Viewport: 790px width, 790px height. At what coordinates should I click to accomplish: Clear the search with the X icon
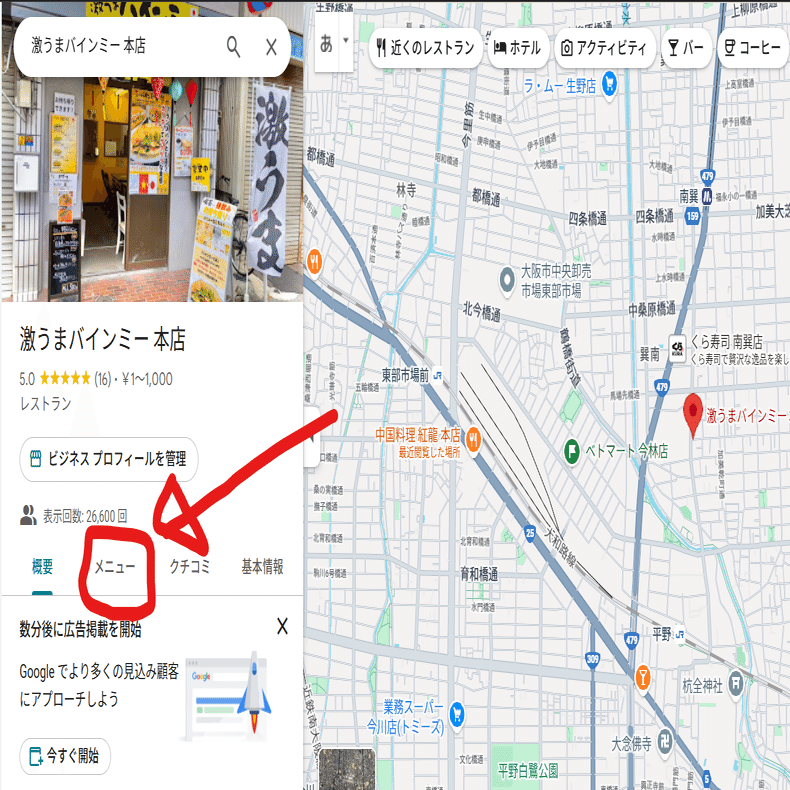pos(271,47)
